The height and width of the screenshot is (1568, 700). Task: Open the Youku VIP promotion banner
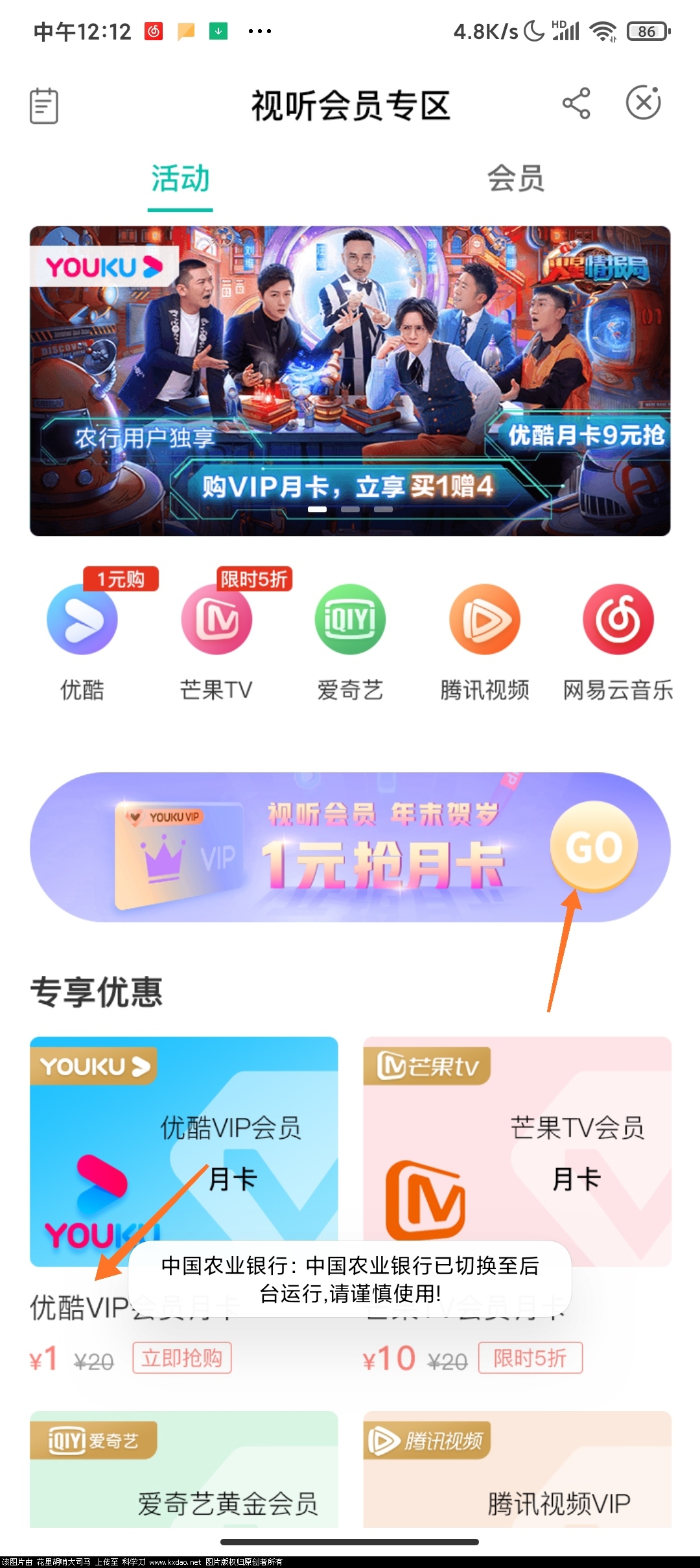pyautogui.click(x=350, y=381)
